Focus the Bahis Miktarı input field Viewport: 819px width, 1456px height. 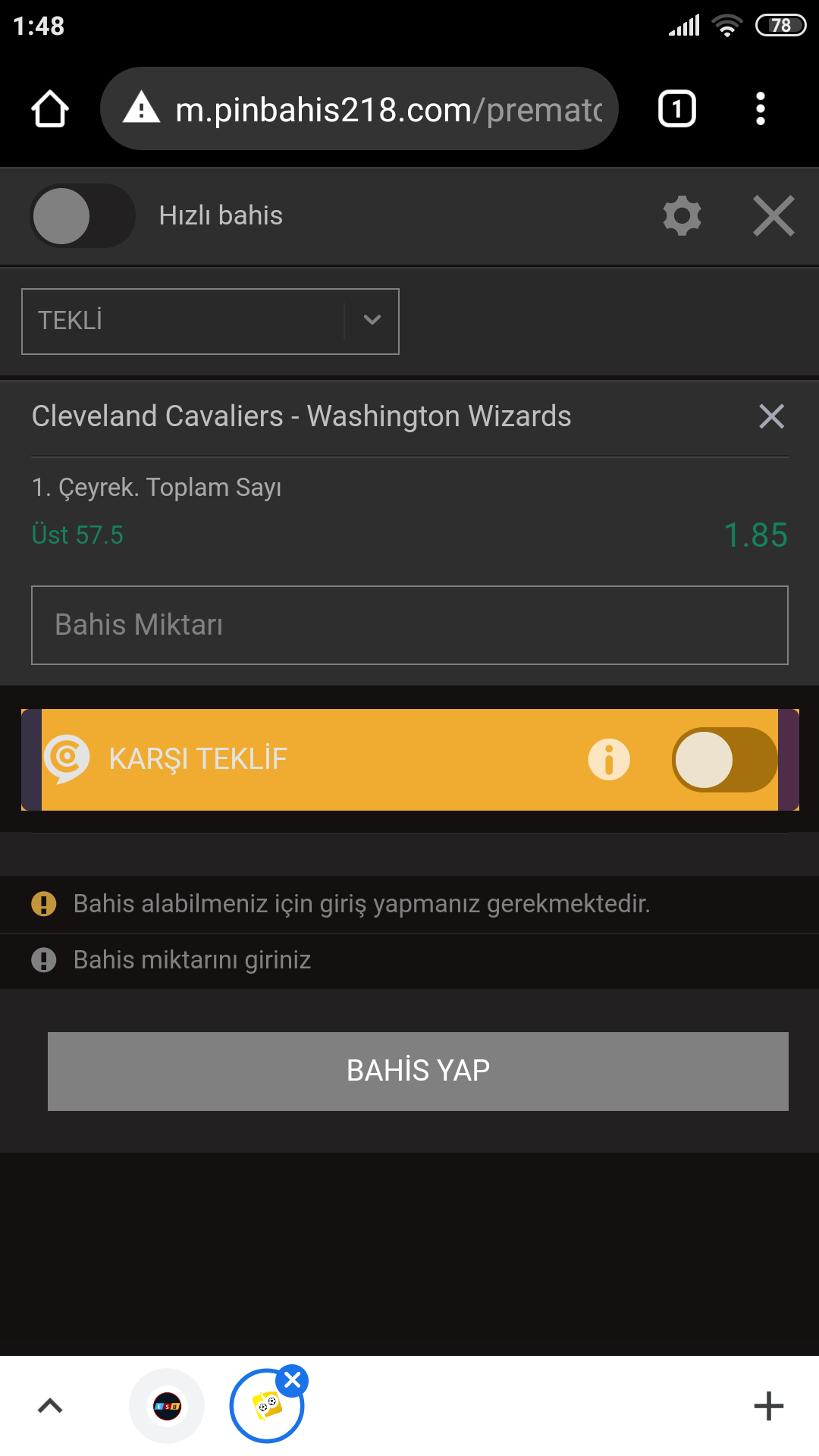click(x=409, y=625)
